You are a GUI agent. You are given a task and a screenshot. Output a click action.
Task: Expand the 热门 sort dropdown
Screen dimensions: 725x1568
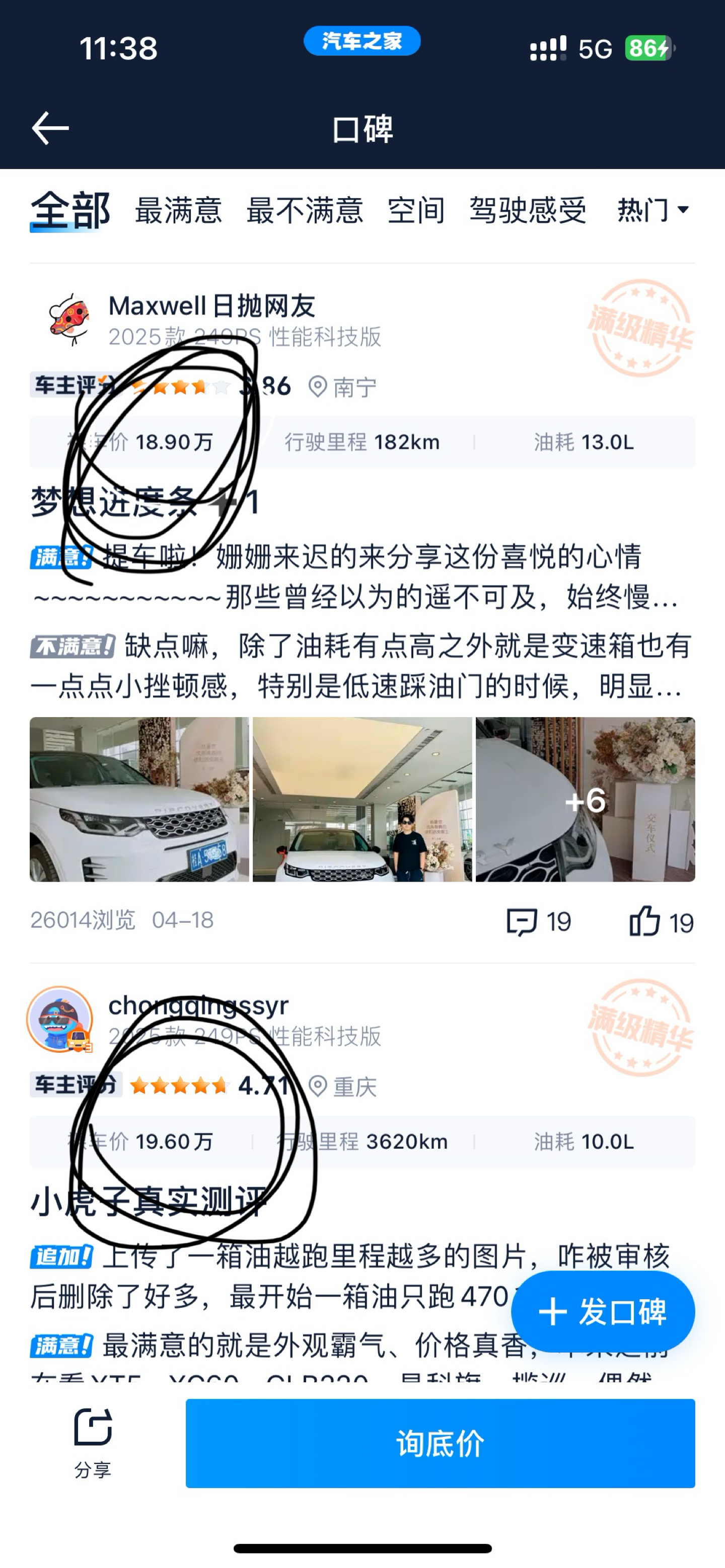pyautogui.click(x=653, y=211)
